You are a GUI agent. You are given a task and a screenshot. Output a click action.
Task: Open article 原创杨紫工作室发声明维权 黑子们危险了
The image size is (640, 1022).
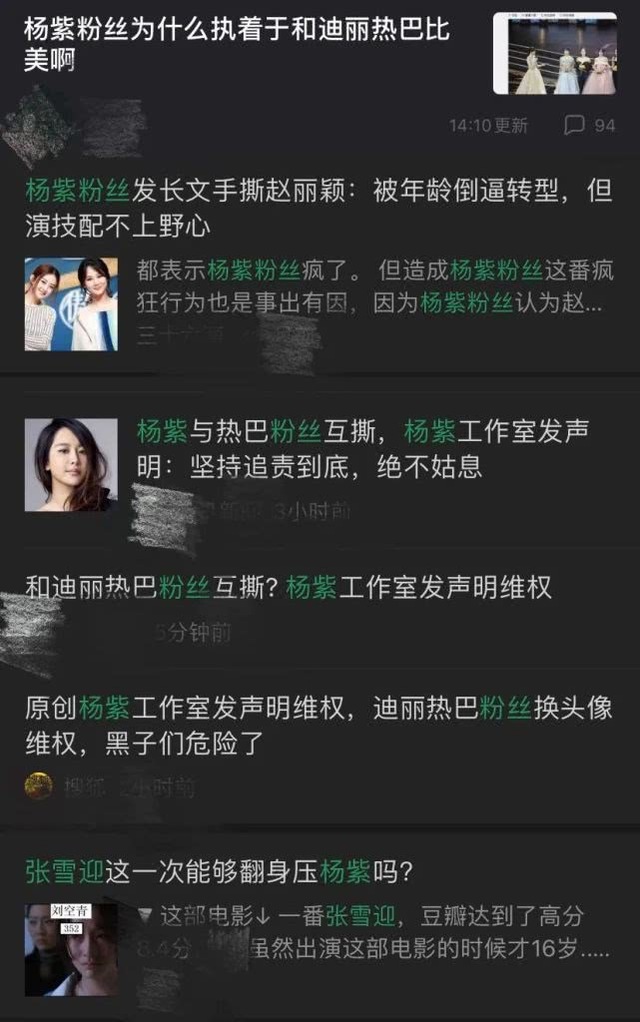pos(318,725)
